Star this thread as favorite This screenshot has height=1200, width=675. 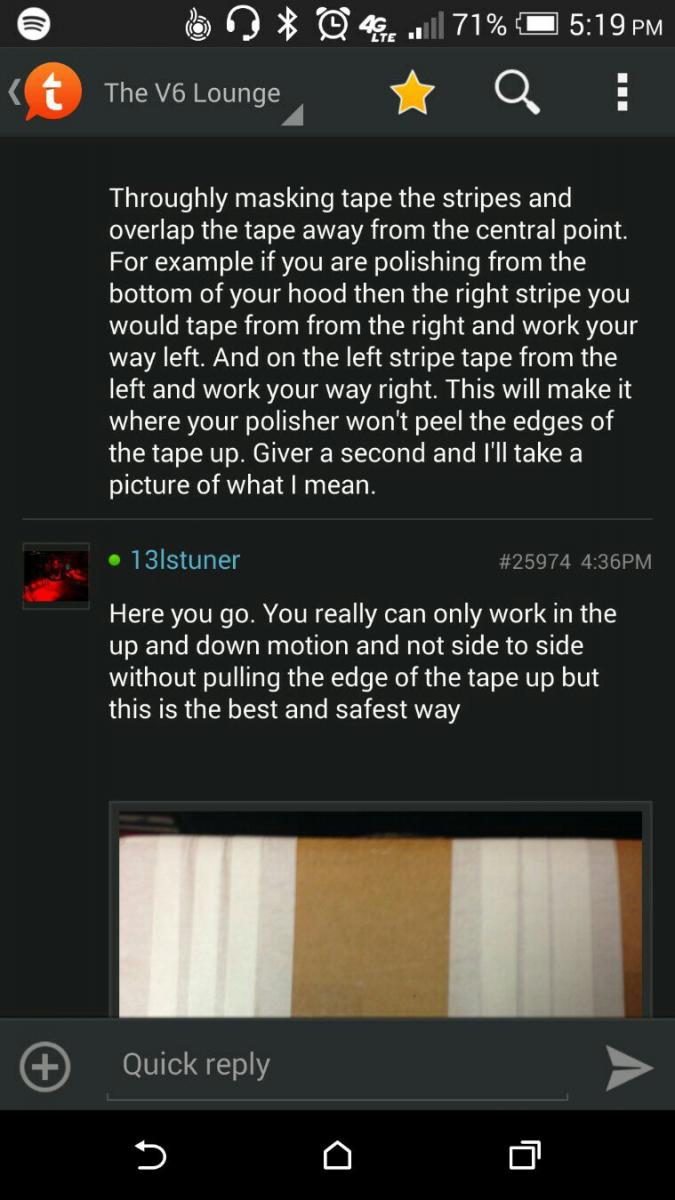(412, 93)
